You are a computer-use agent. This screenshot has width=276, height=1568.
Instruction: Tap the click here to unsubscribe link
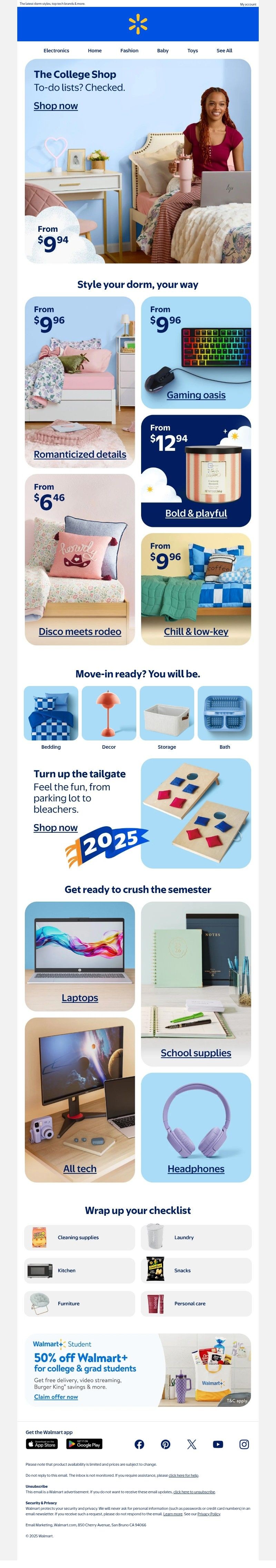point(194,1492)
